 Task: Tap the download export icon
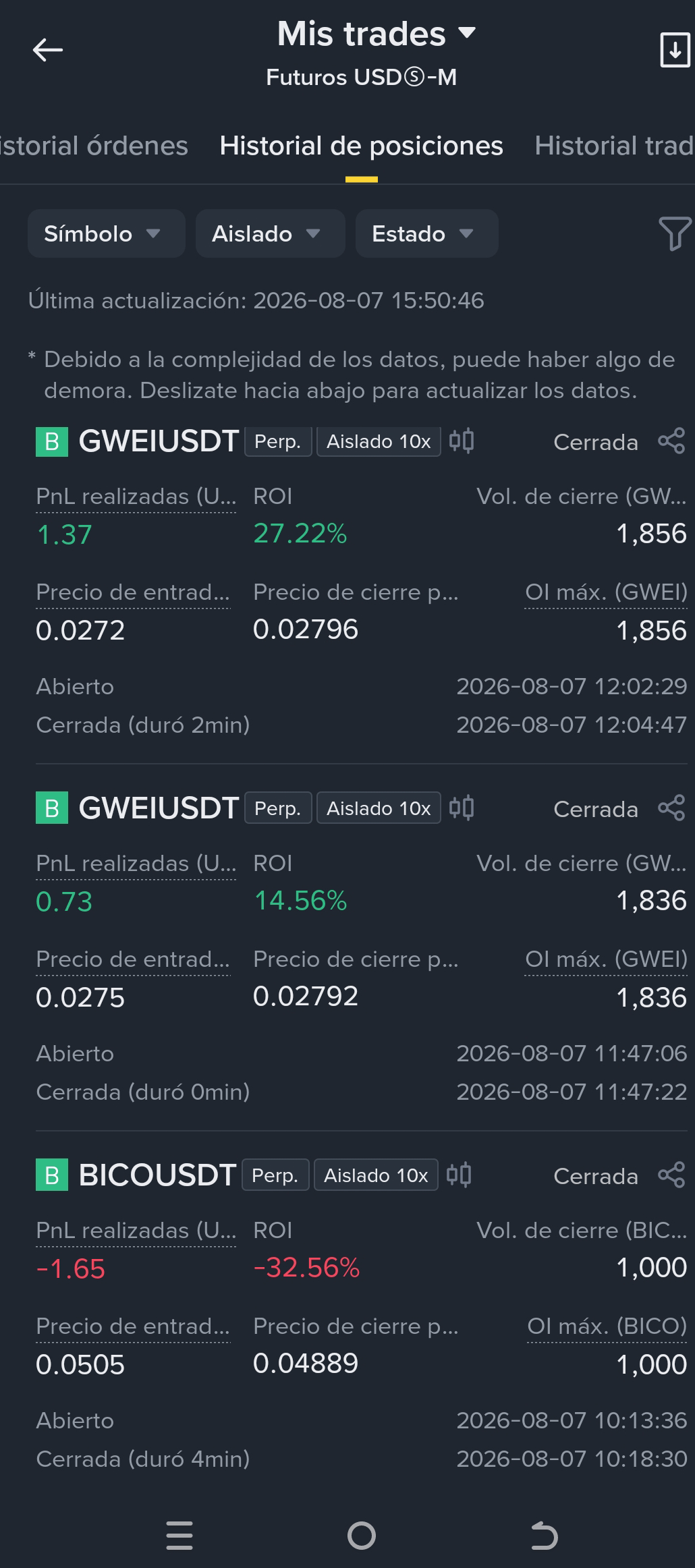[675, 50]
